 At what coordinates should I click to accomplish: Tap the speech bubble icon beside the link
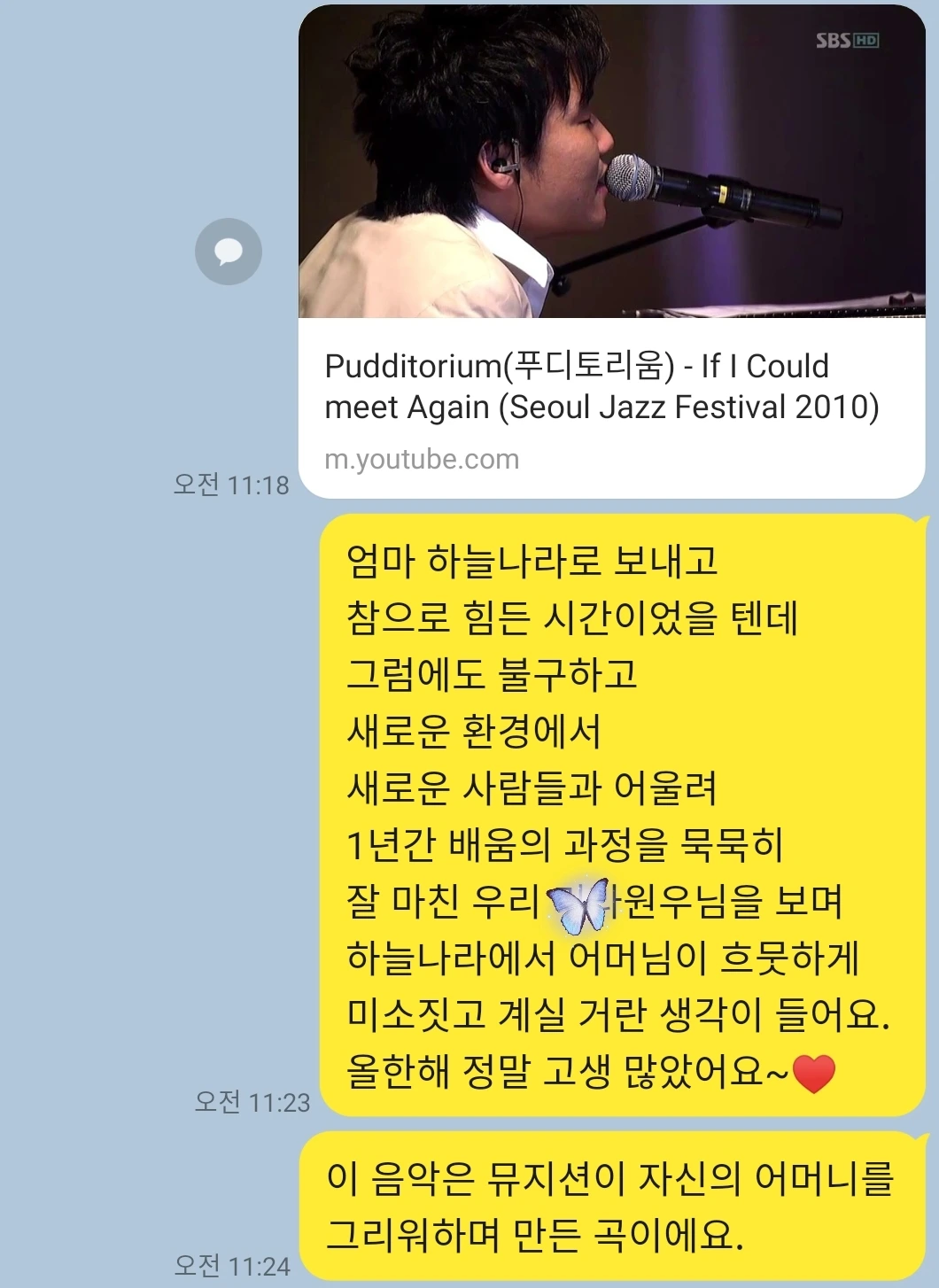(229, 252)
